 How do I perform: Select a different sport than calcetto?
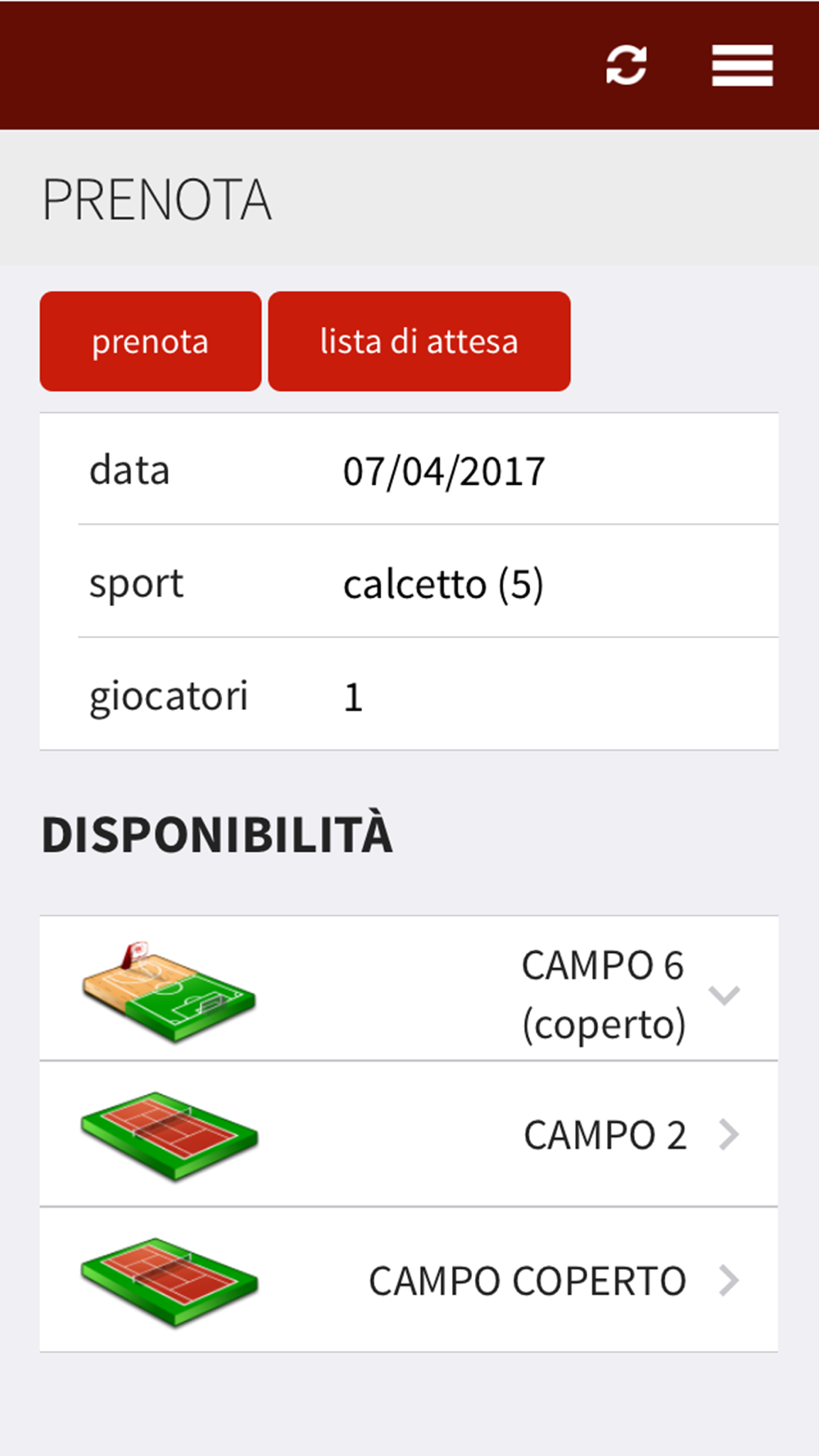tap(409, 581)
